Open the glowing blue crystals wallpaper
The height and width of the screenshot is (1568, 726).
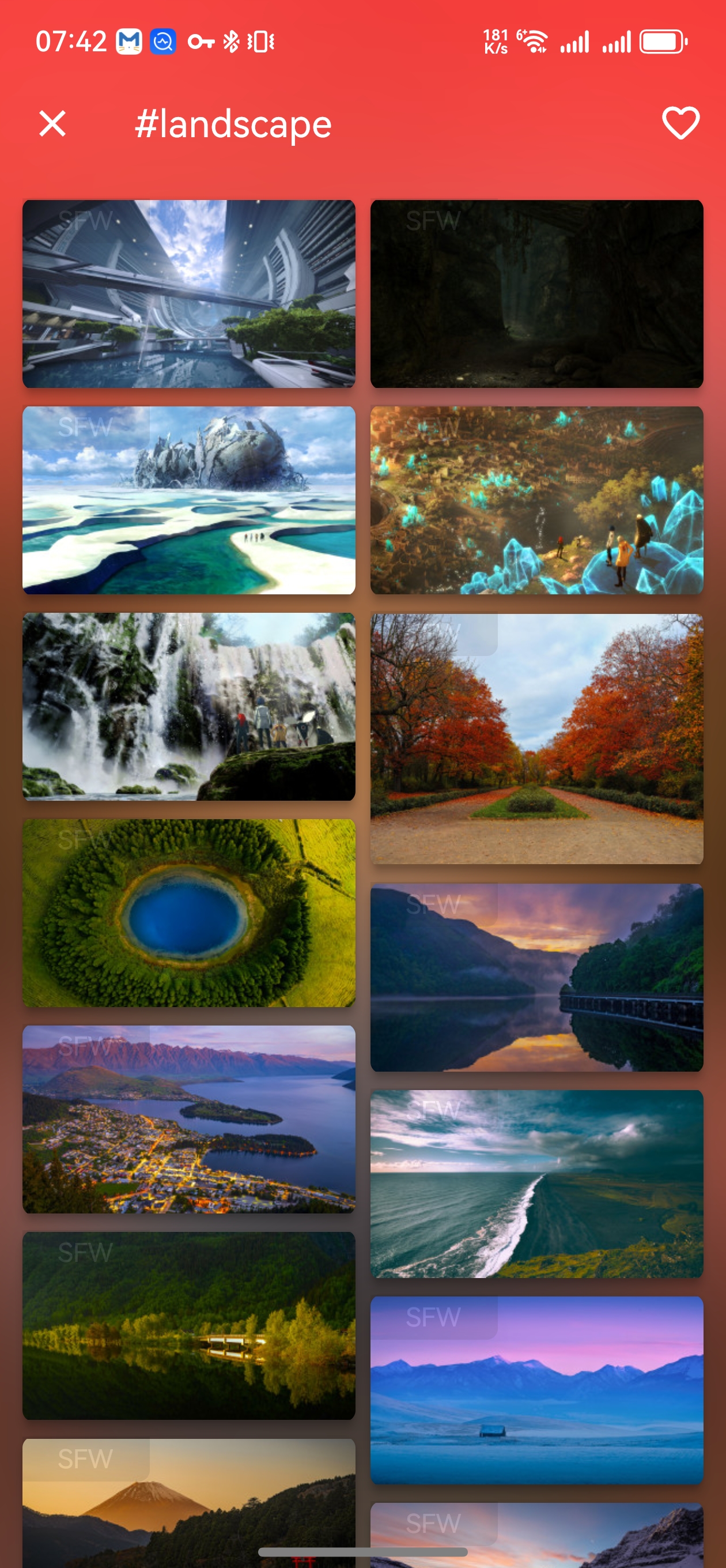click(x=536, y=500)
